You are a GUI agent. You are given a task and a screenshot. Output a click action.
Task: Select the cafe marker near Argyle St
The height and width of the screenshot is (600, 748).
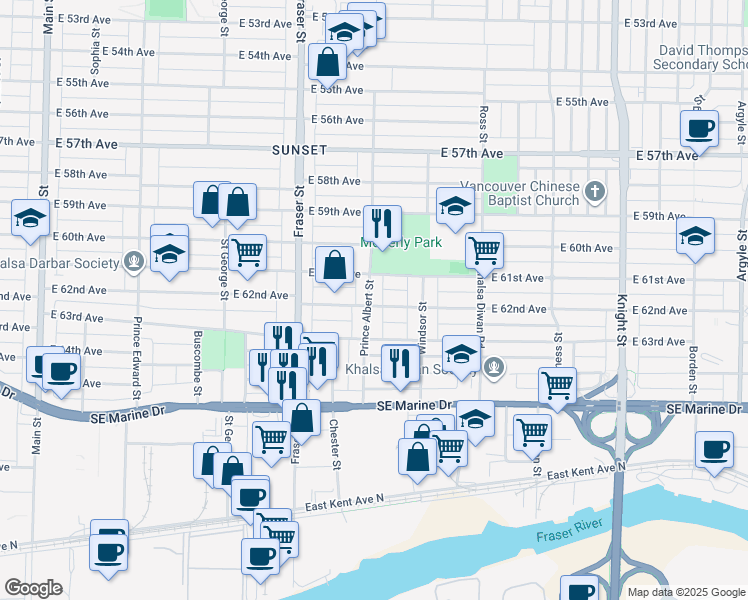(x=699, y=126)
